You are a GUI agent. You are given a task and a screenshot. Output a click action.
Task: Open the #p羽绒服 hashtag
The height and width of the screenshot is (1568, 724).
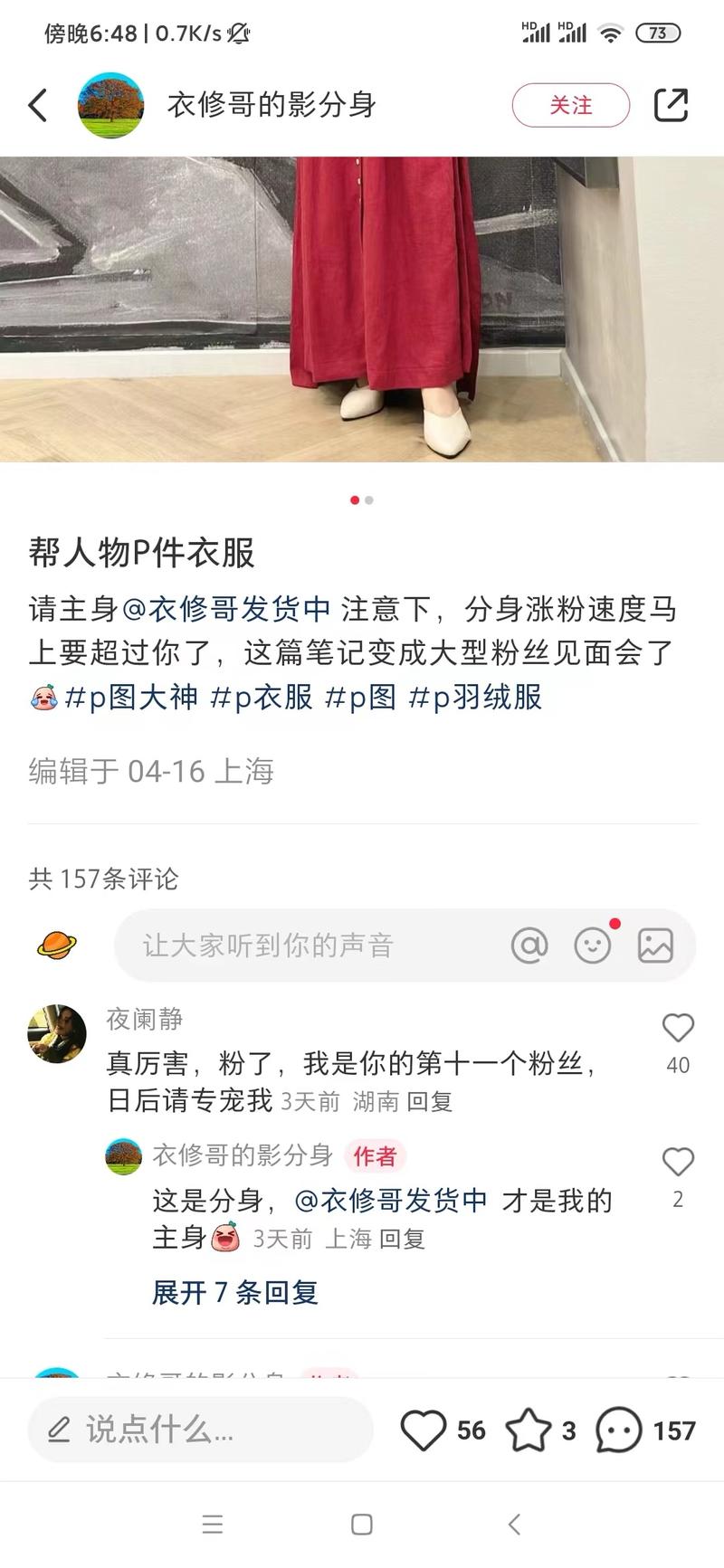pos(475,697)
